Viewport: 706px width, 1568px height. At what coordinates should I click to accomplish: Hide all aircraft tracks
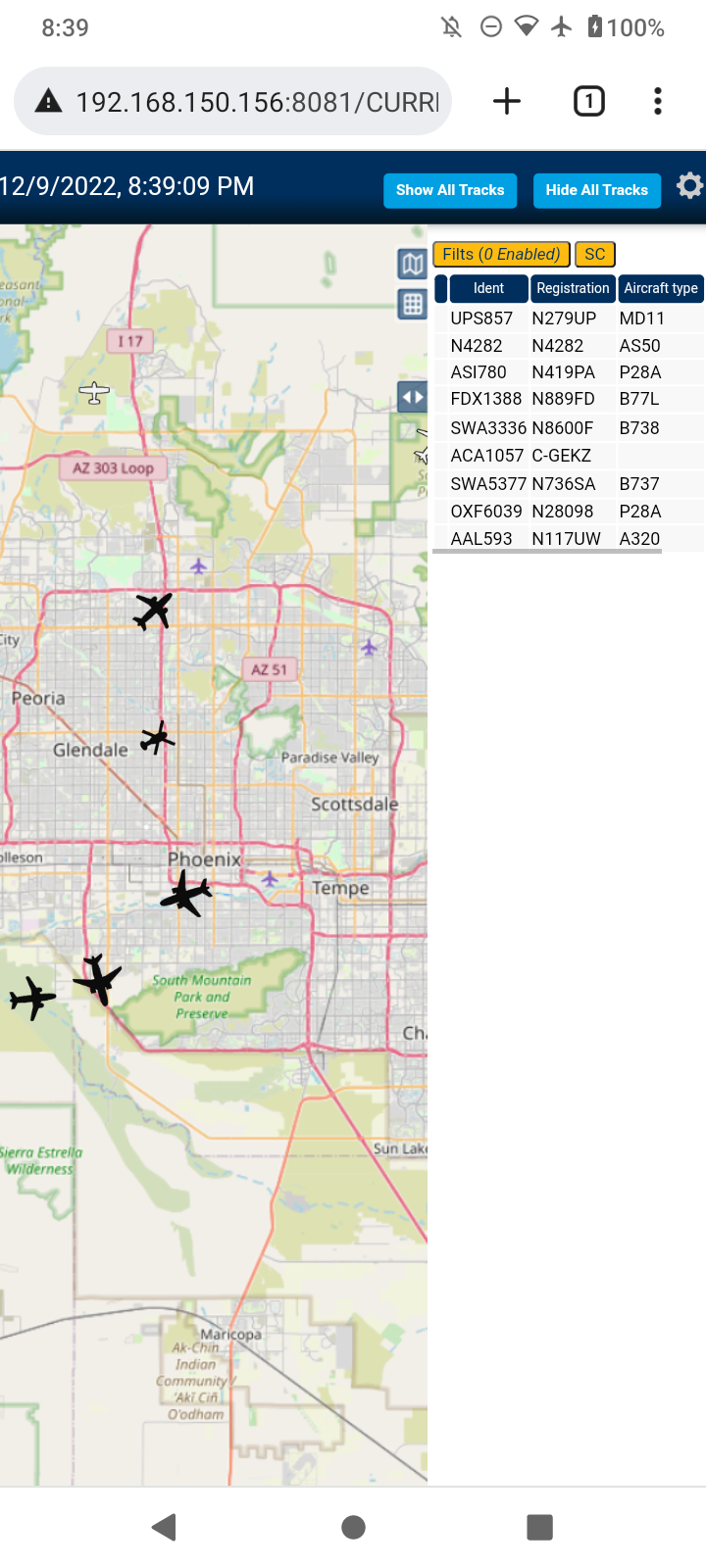596,190
